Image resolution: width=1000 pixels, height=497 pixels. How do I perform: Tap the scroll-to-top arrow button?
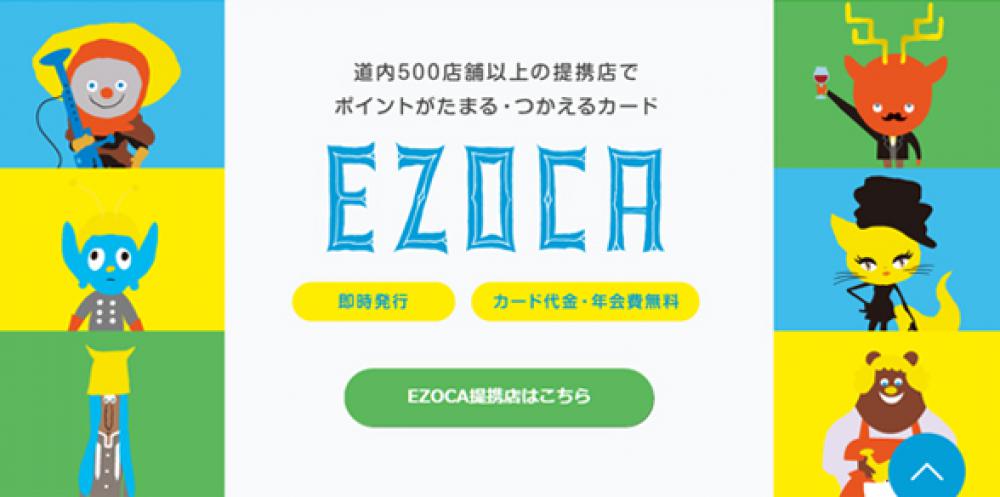927,470
